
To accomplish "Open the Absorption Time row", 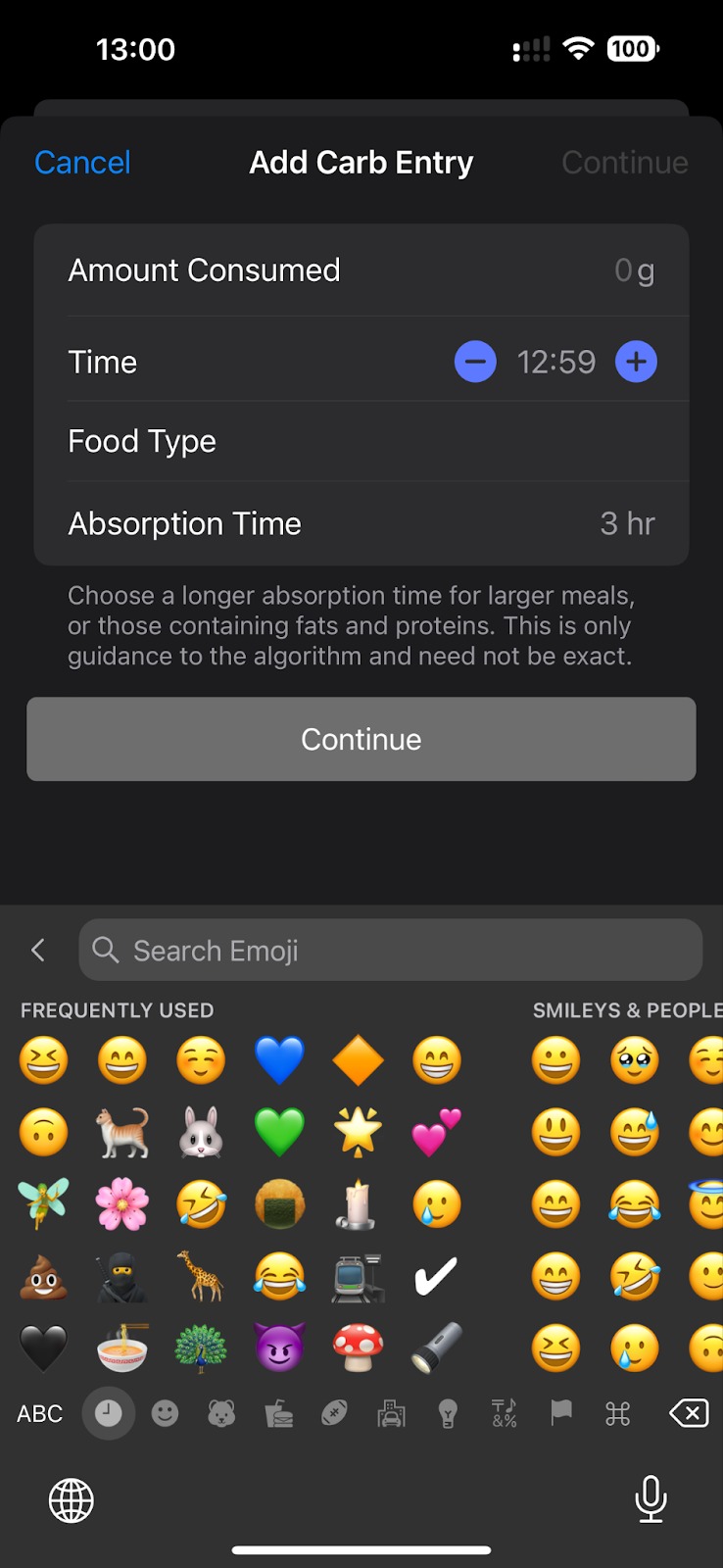I will pyautogui.click(x=361, y=523).
